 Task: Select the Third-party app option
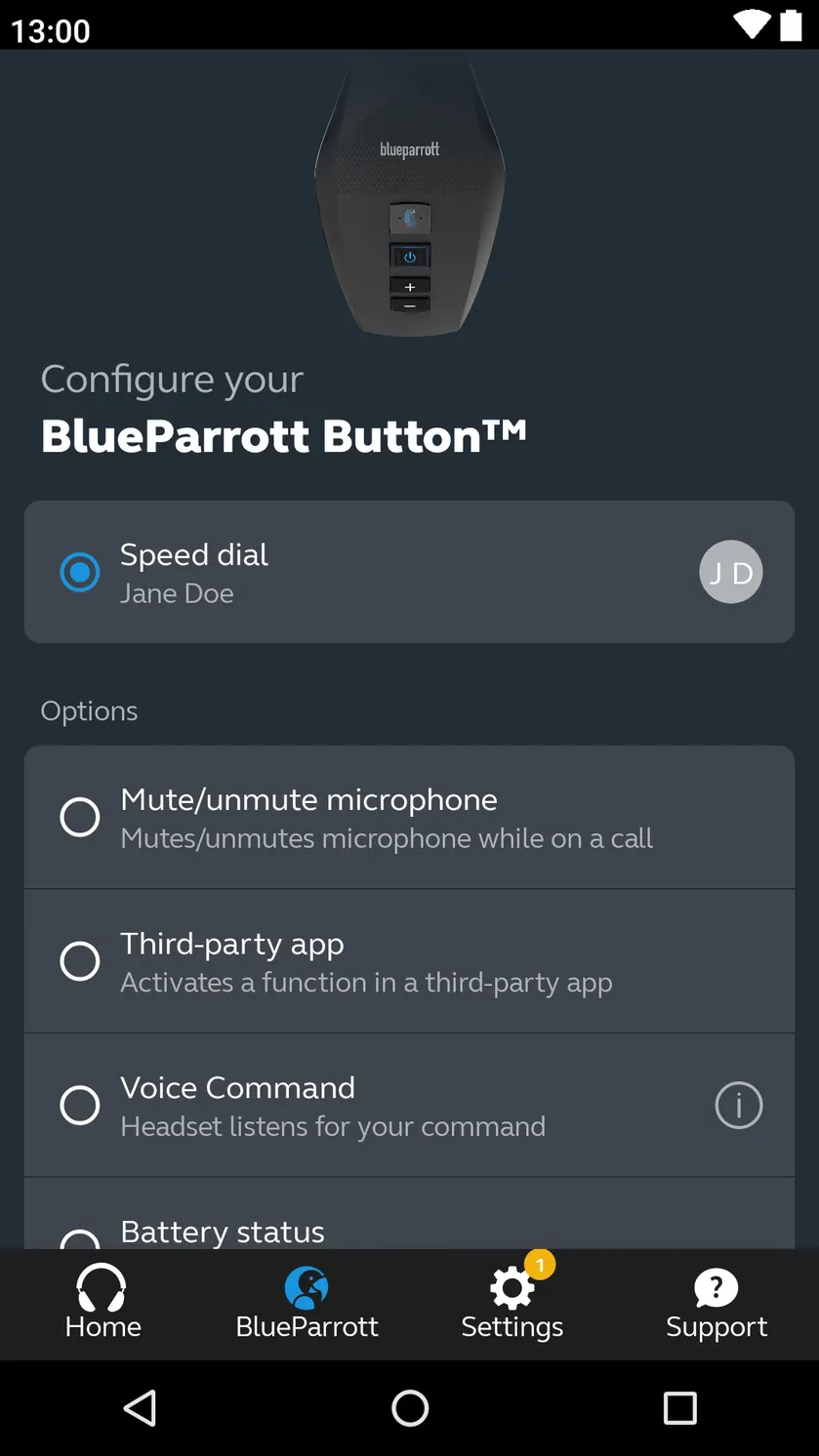point(409,961)
